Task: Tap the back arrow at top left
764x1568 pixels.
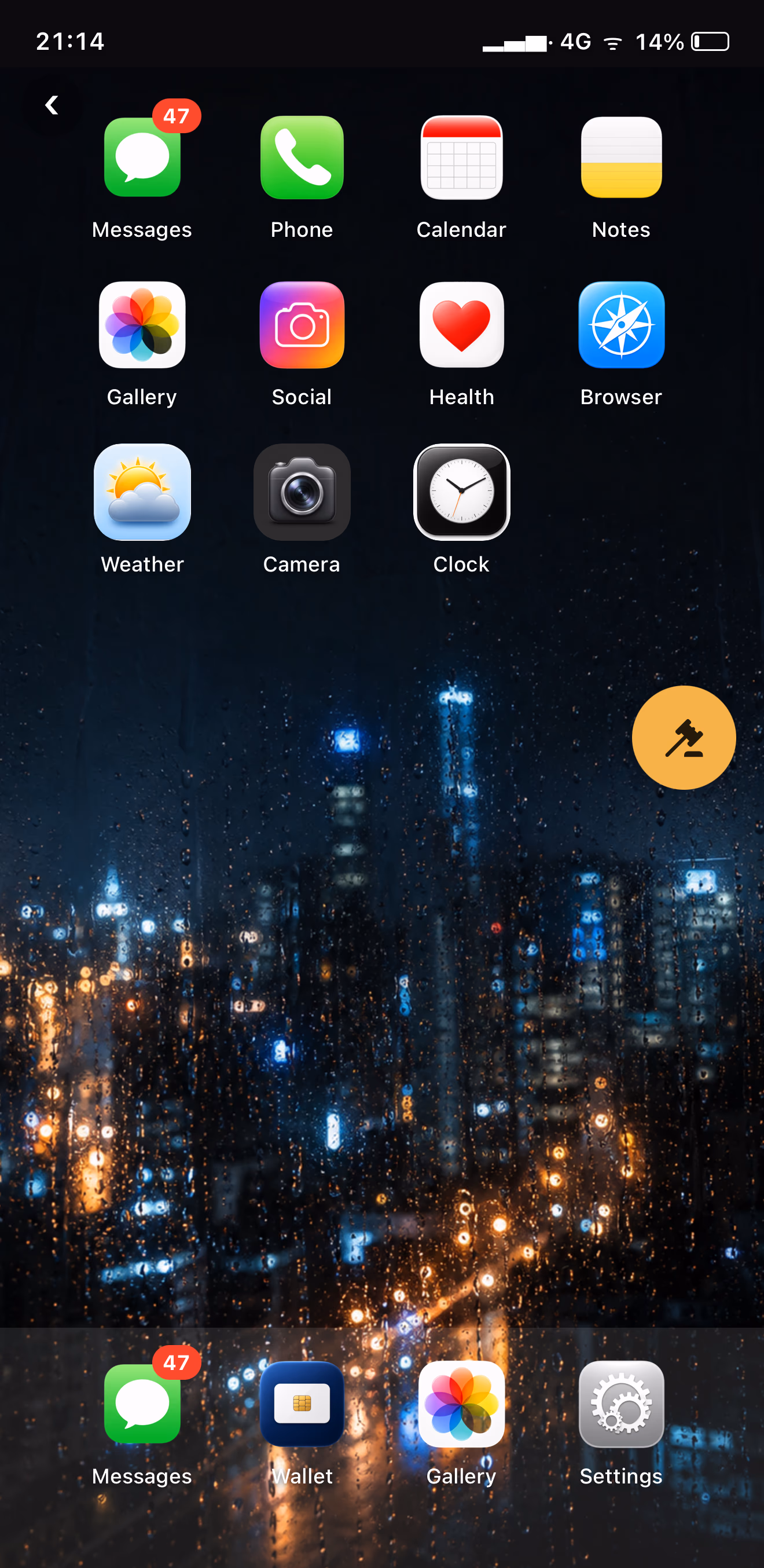Action: pos(52,105)
